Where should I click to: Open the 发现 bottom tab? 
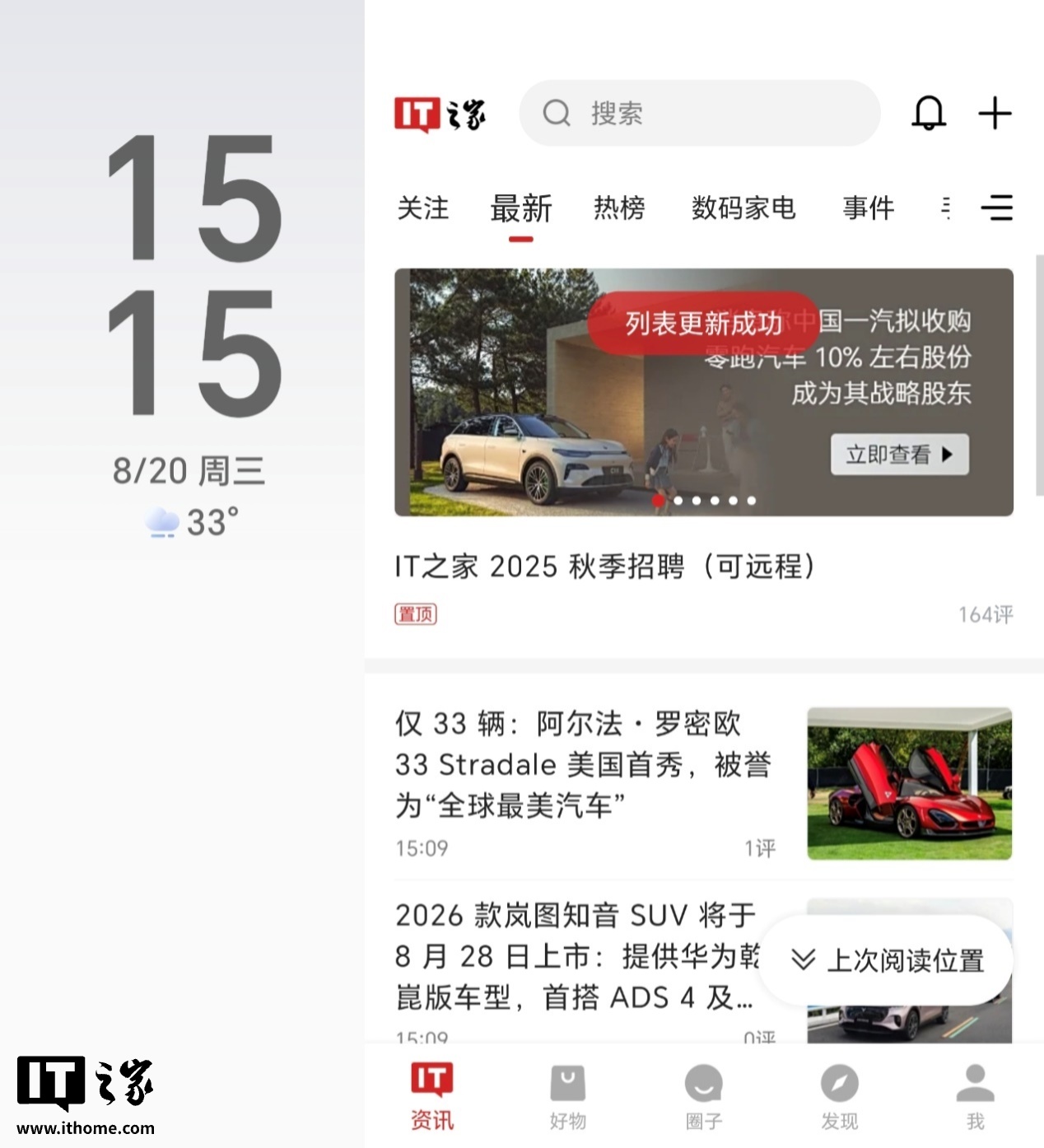pyautogui.click(x=840, y=1097)
